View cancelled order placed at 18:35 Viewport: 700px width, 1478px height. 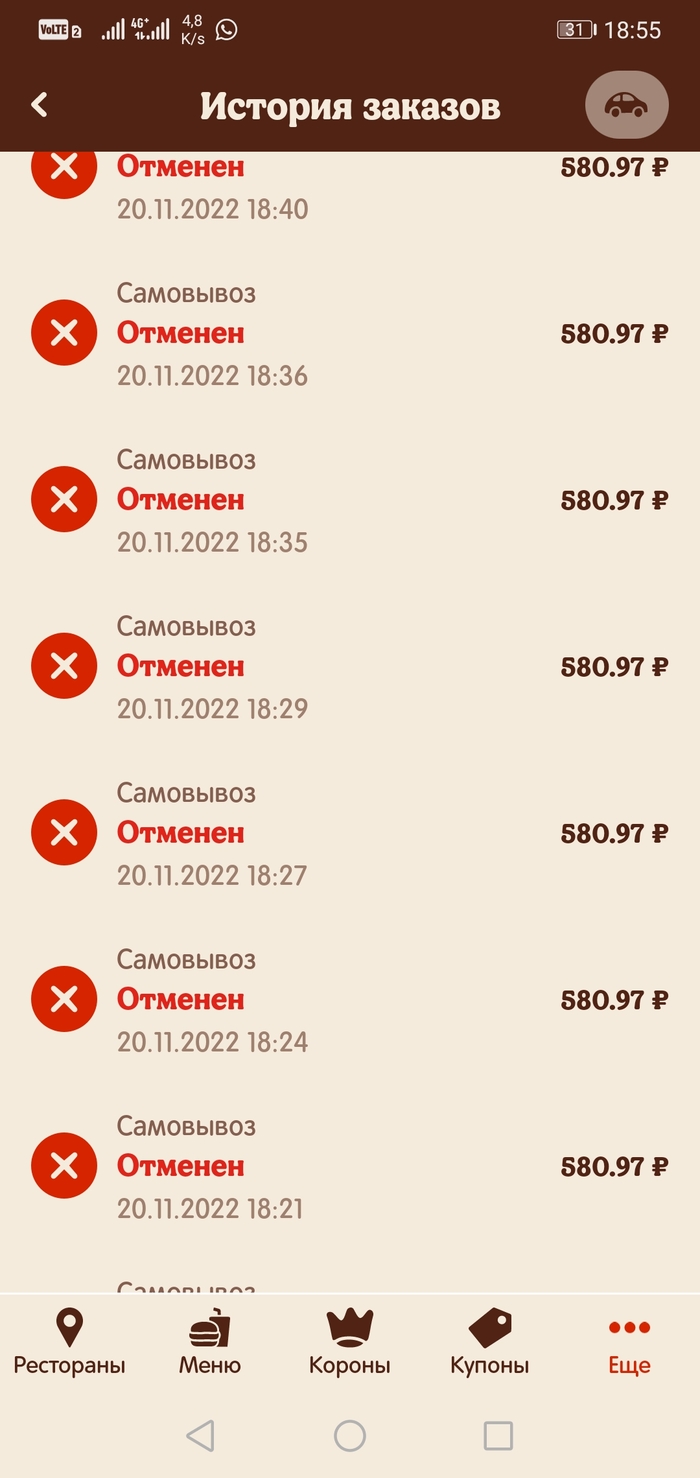349,500
